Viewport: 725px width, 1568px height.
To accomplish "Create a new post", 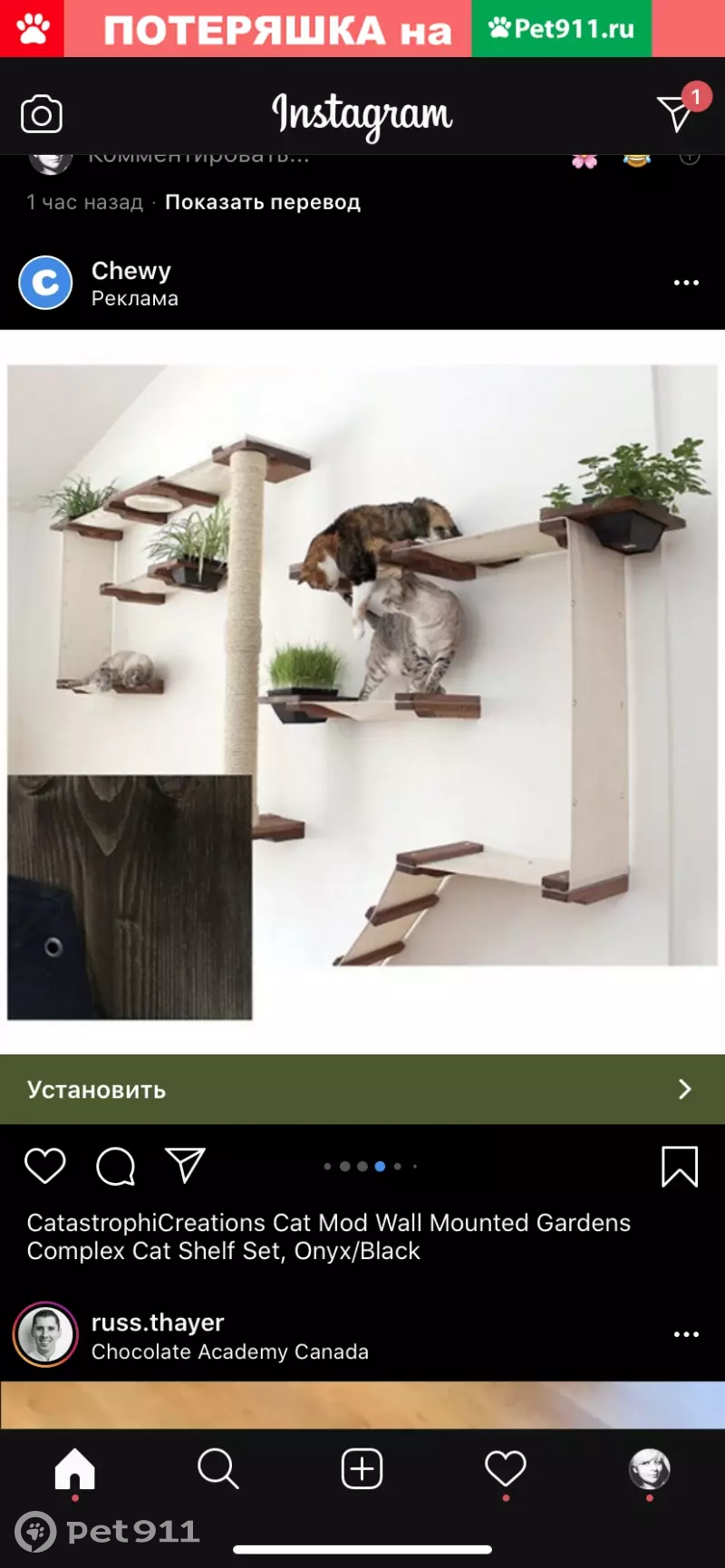I will (x=362, y=1468).
